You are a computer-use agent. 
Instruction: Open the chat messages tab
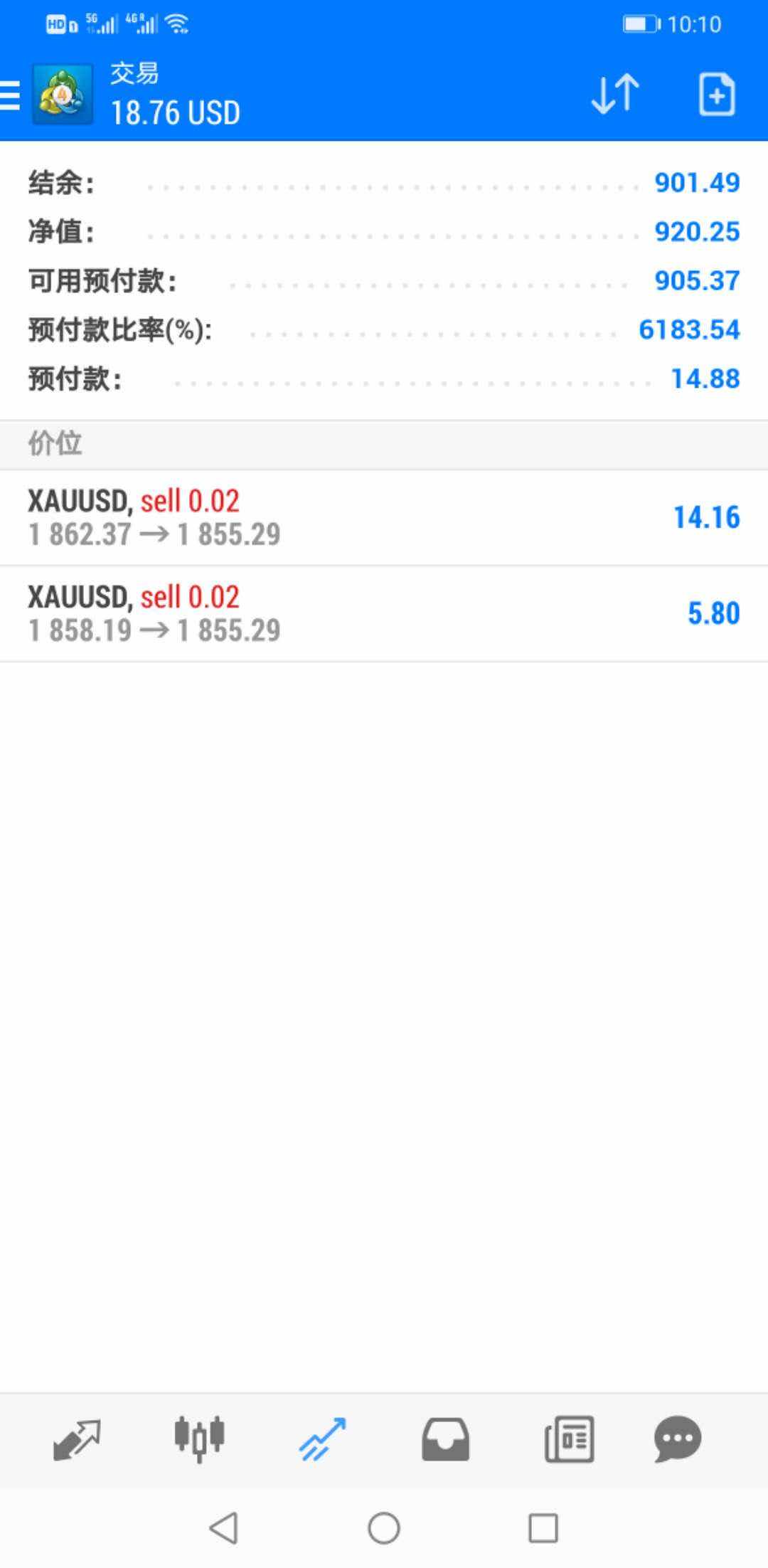pyautogui.click(x=678, y=1439)
